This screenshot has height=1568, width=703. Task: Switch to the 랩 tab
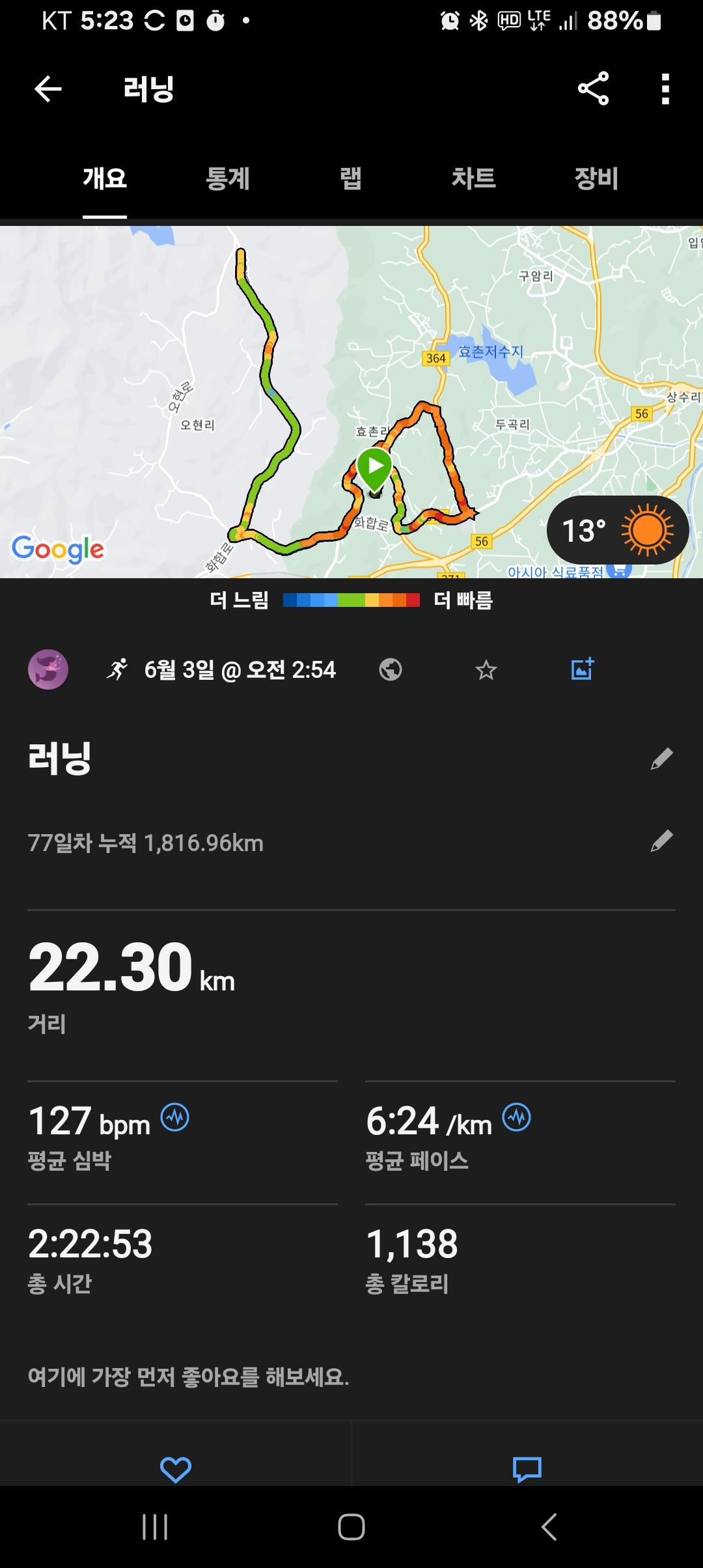(x=351, y=178)
